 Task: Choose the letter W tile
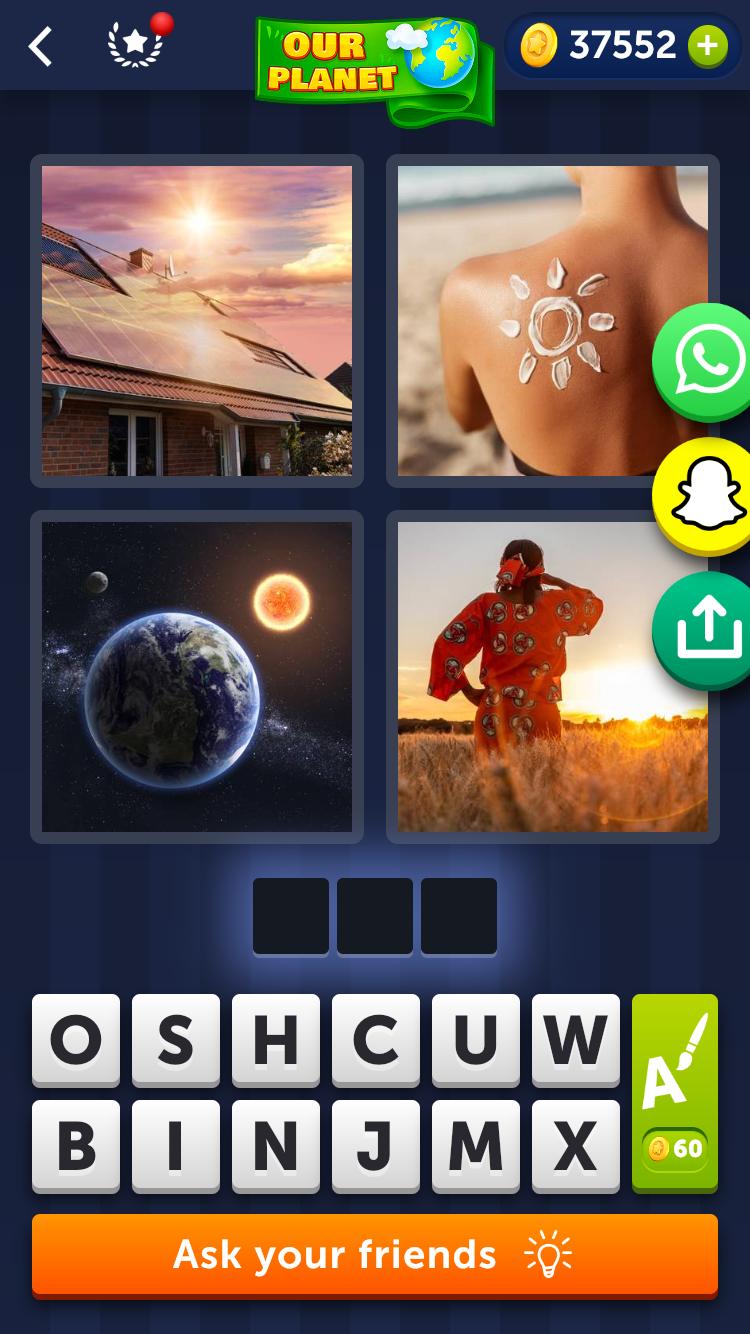(575, 1040)
